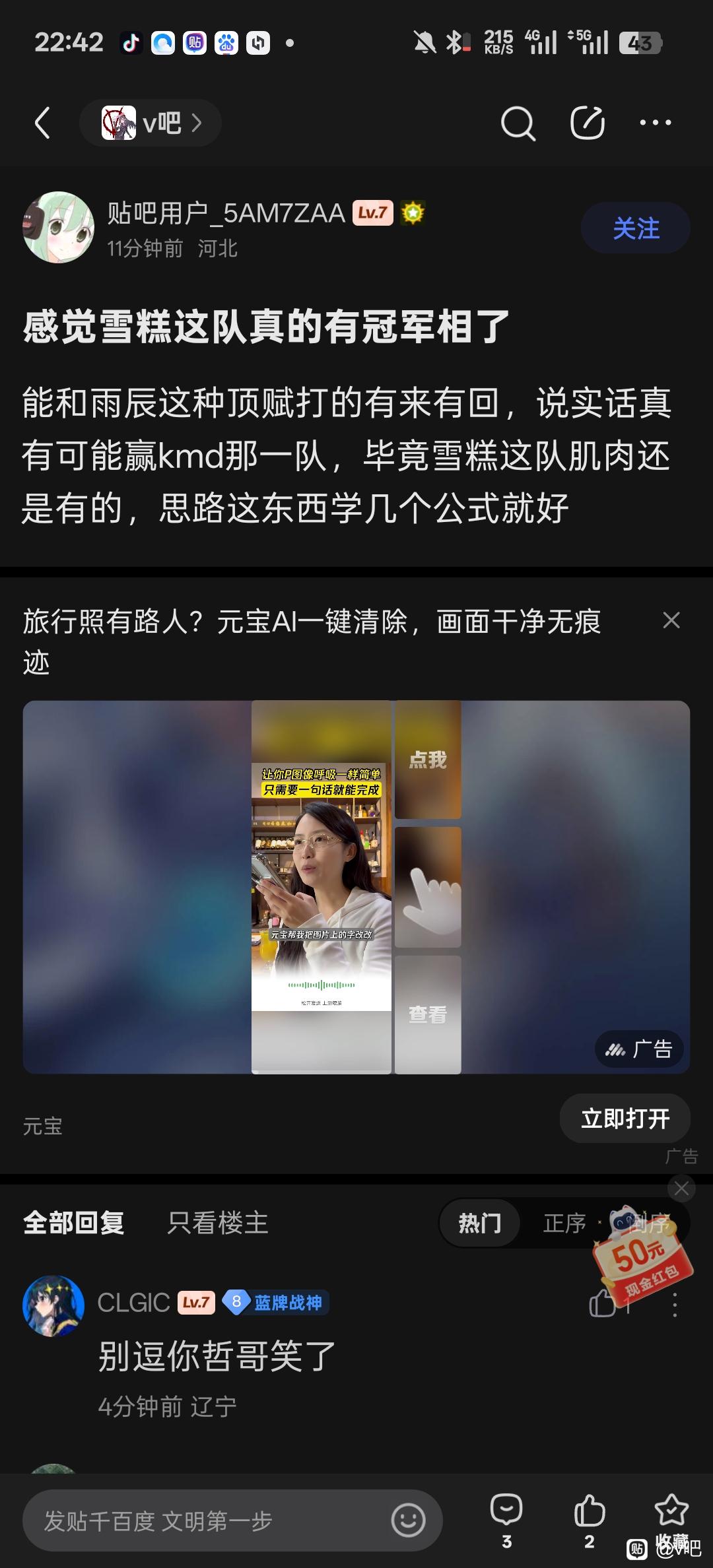Screen dimensions: 713x1568
Task: Open CLGIC's comment options menu
Action: 675,1305
